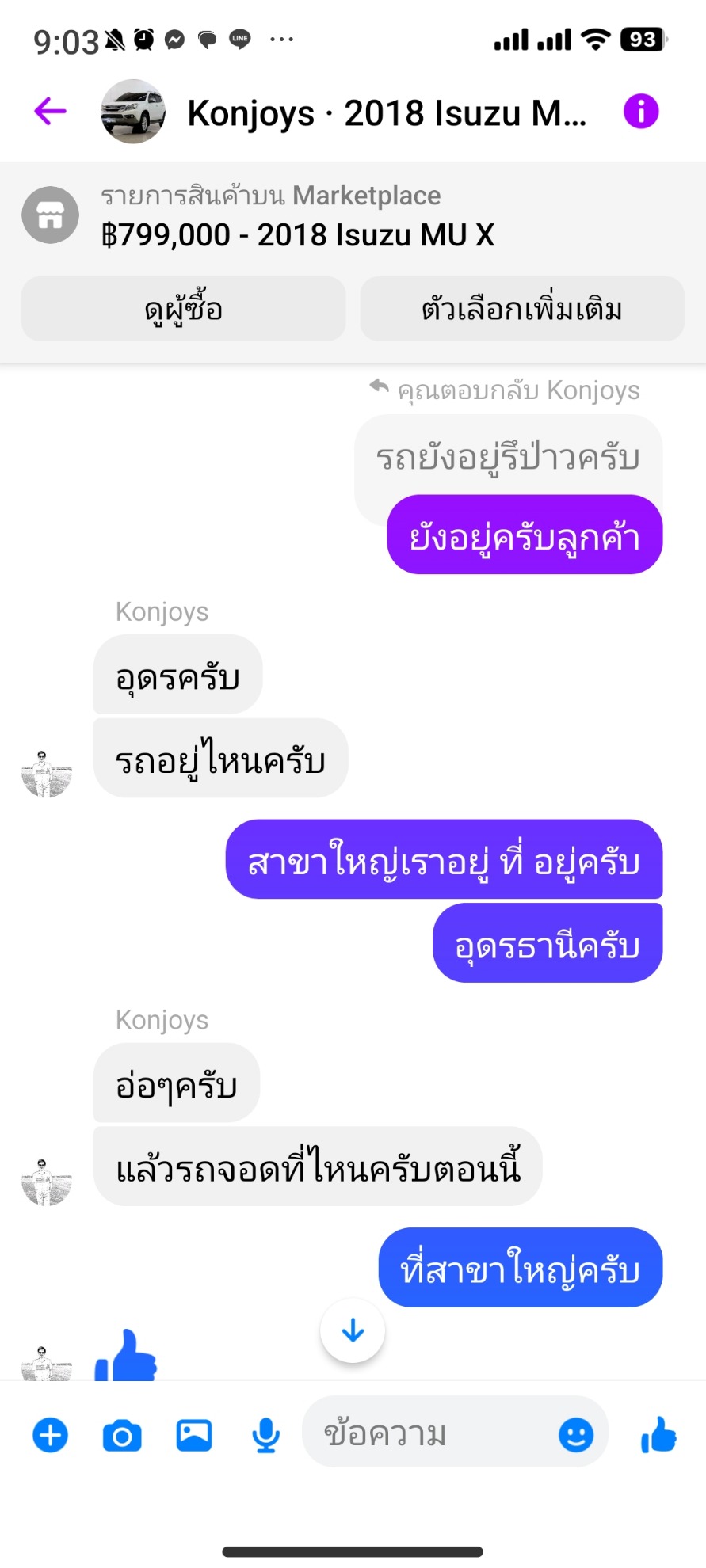Open the Konjoys 2018 Isuzu chat header
The width and height of the screenshot is (706, 1568).
(387, 112)
